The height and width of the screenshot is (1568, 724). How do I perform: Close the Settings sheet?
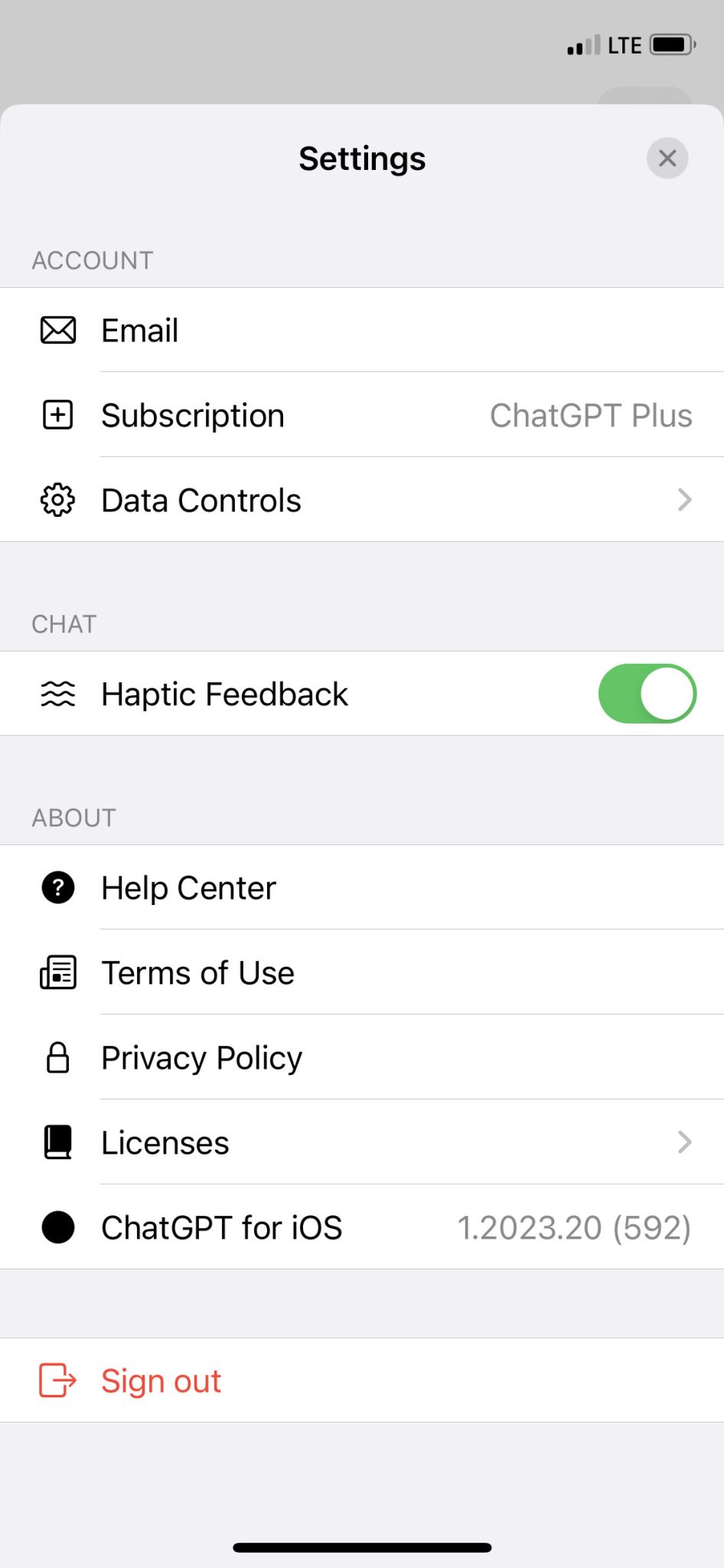pos(667,158)
